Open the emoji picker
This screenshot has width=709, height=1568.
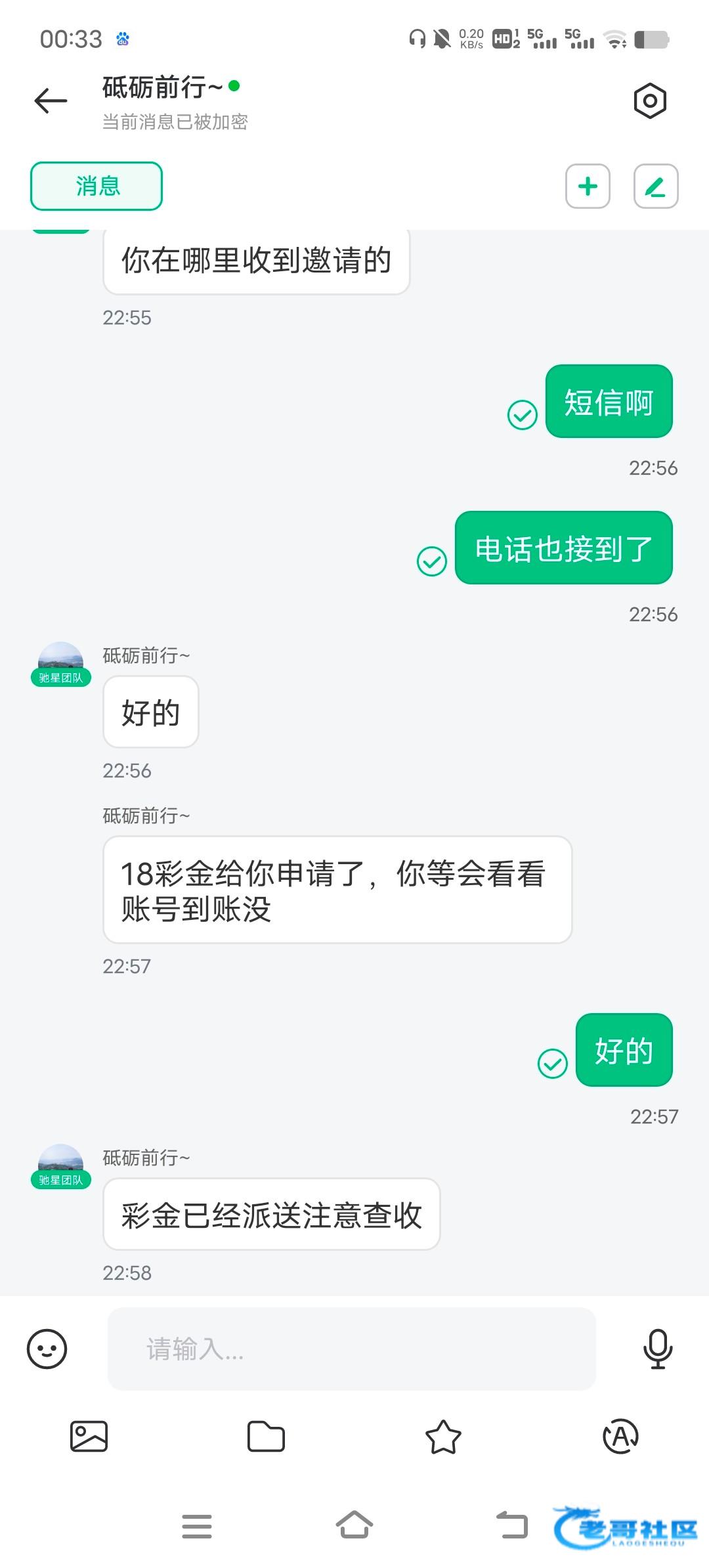[47, 1349]
